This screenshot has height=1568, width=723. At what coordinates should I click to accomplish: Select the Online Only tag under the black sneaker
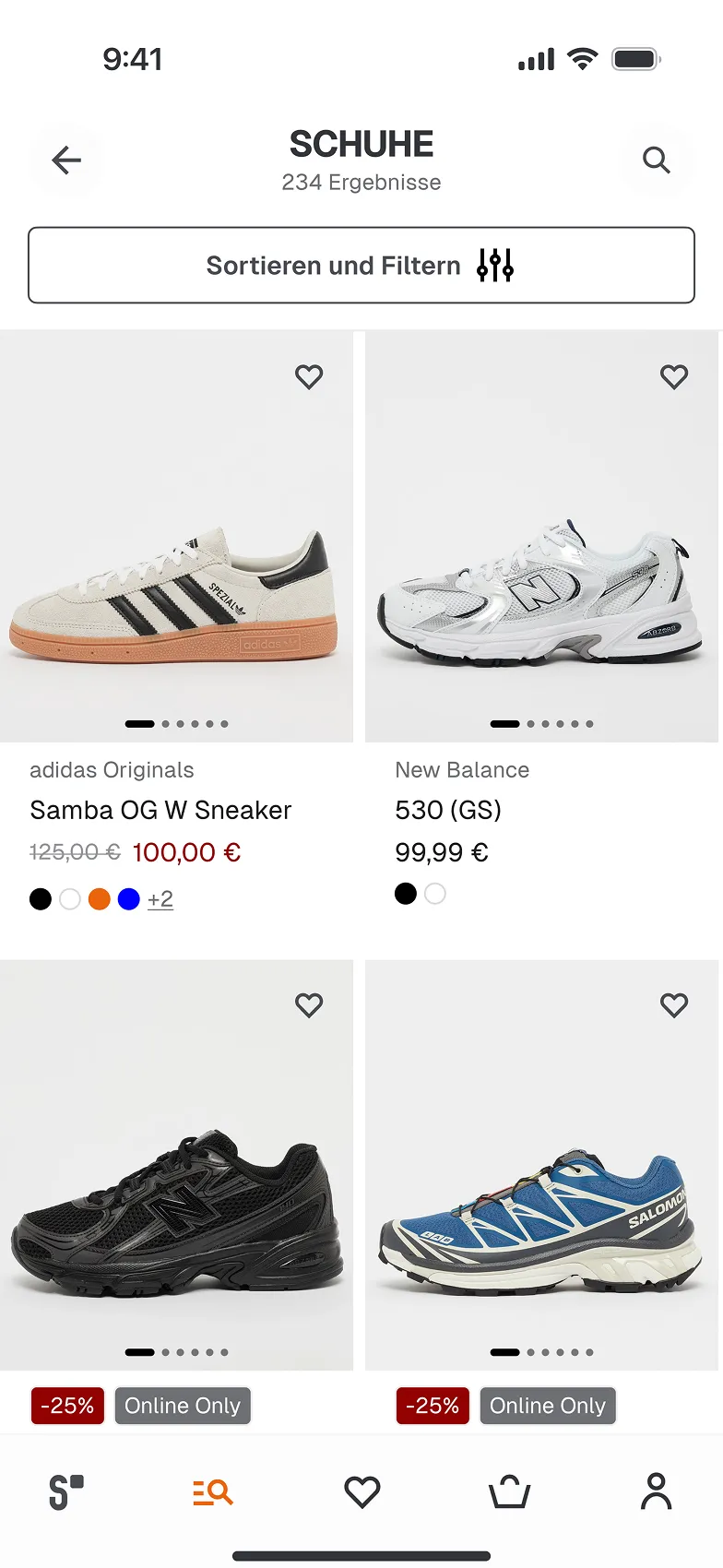pyautogui.click(x=182, y=1405)
